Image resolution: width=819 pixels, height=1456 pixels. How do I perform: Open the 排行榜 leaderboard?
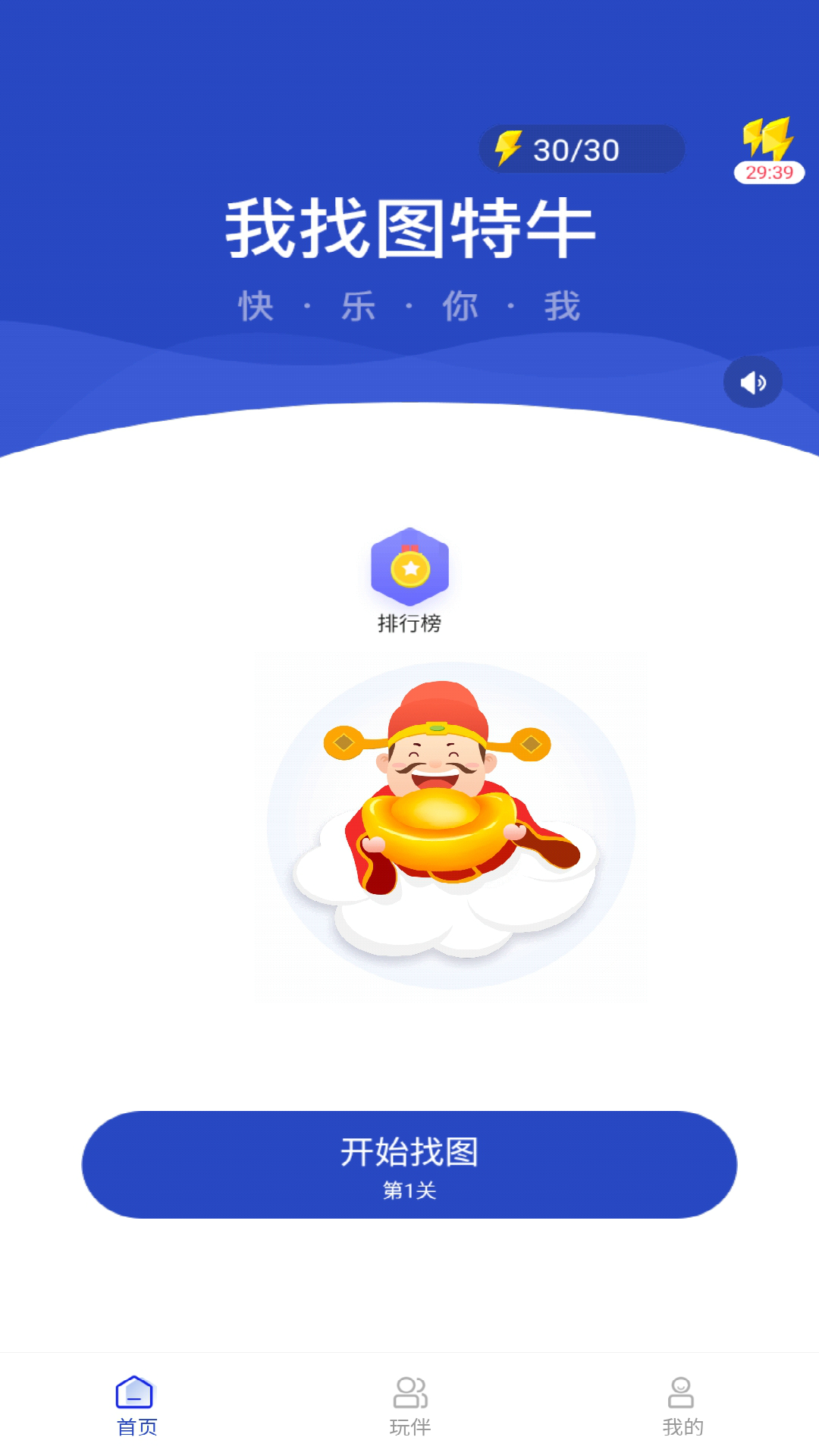(x=409, y=580)
